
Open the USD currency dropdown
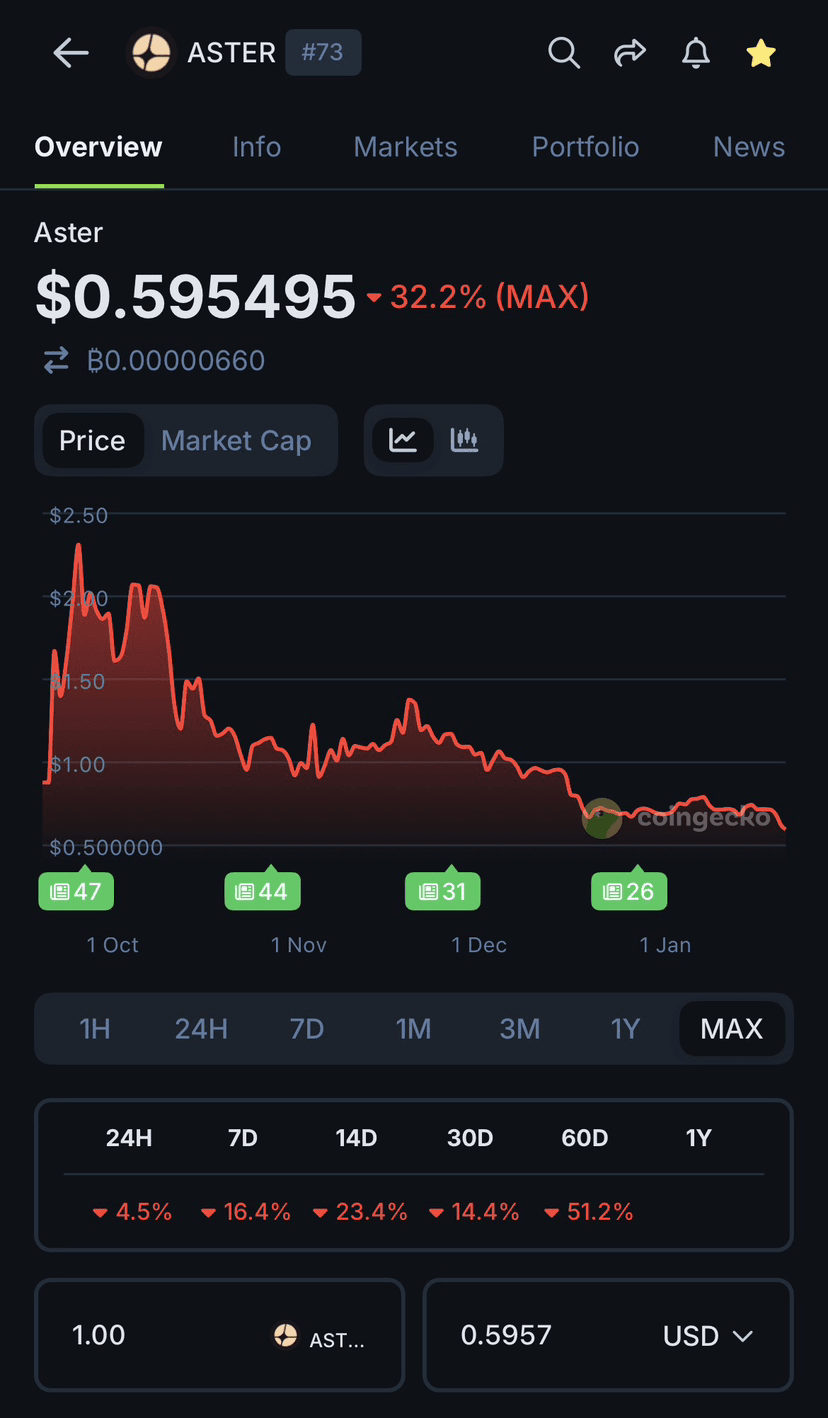[707, 1336]
